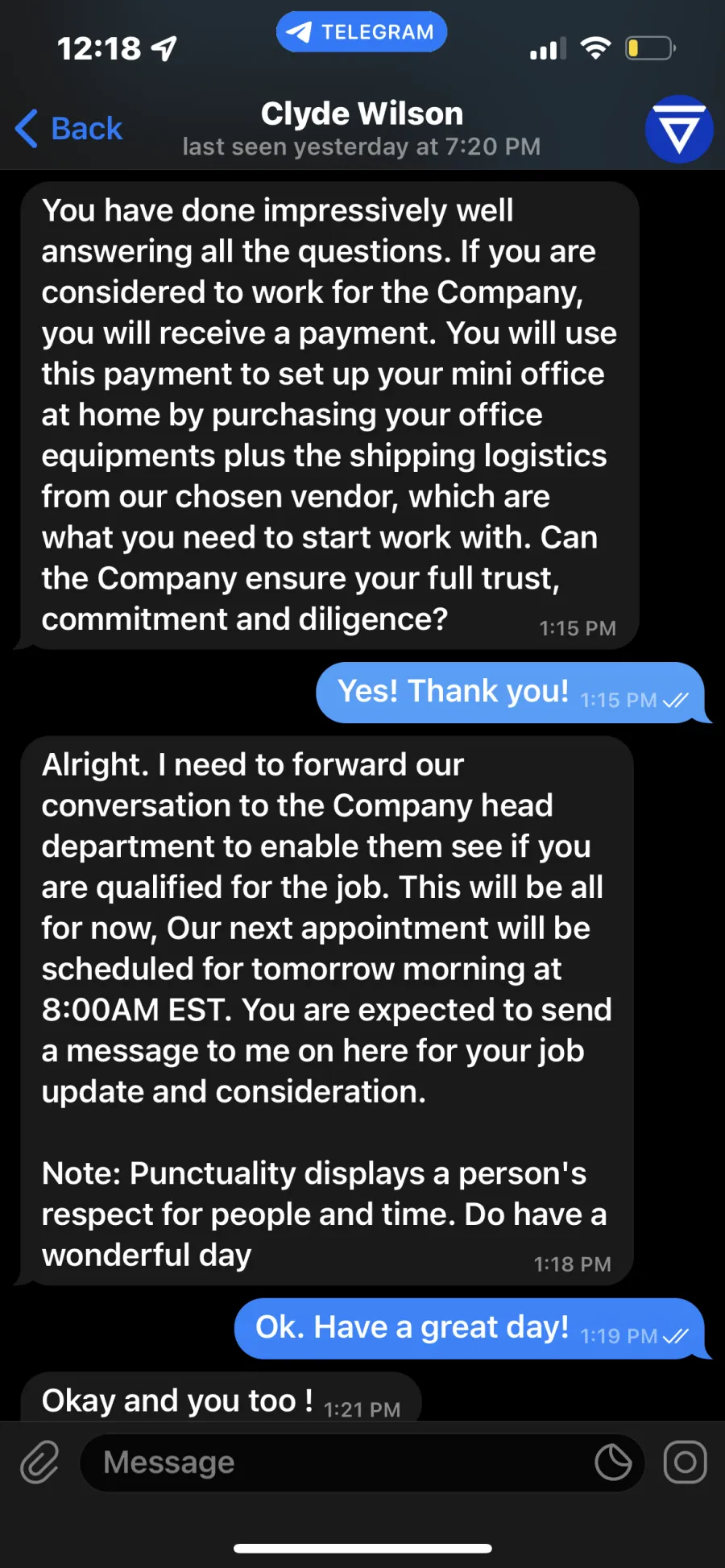Viewport: 725px width, 1568px height.
Task: Open the camera button beside the message field
Action: pos(685,1462)
